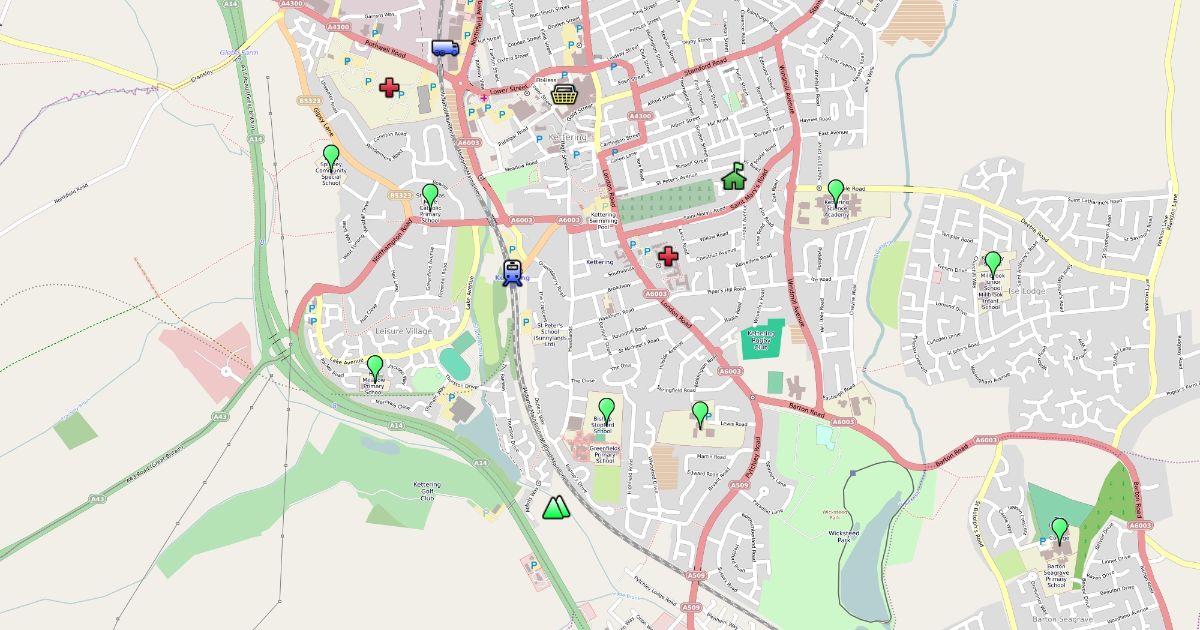Select the red cross by London Road
Screen dimensions: 1200x630
pos(668,257)
